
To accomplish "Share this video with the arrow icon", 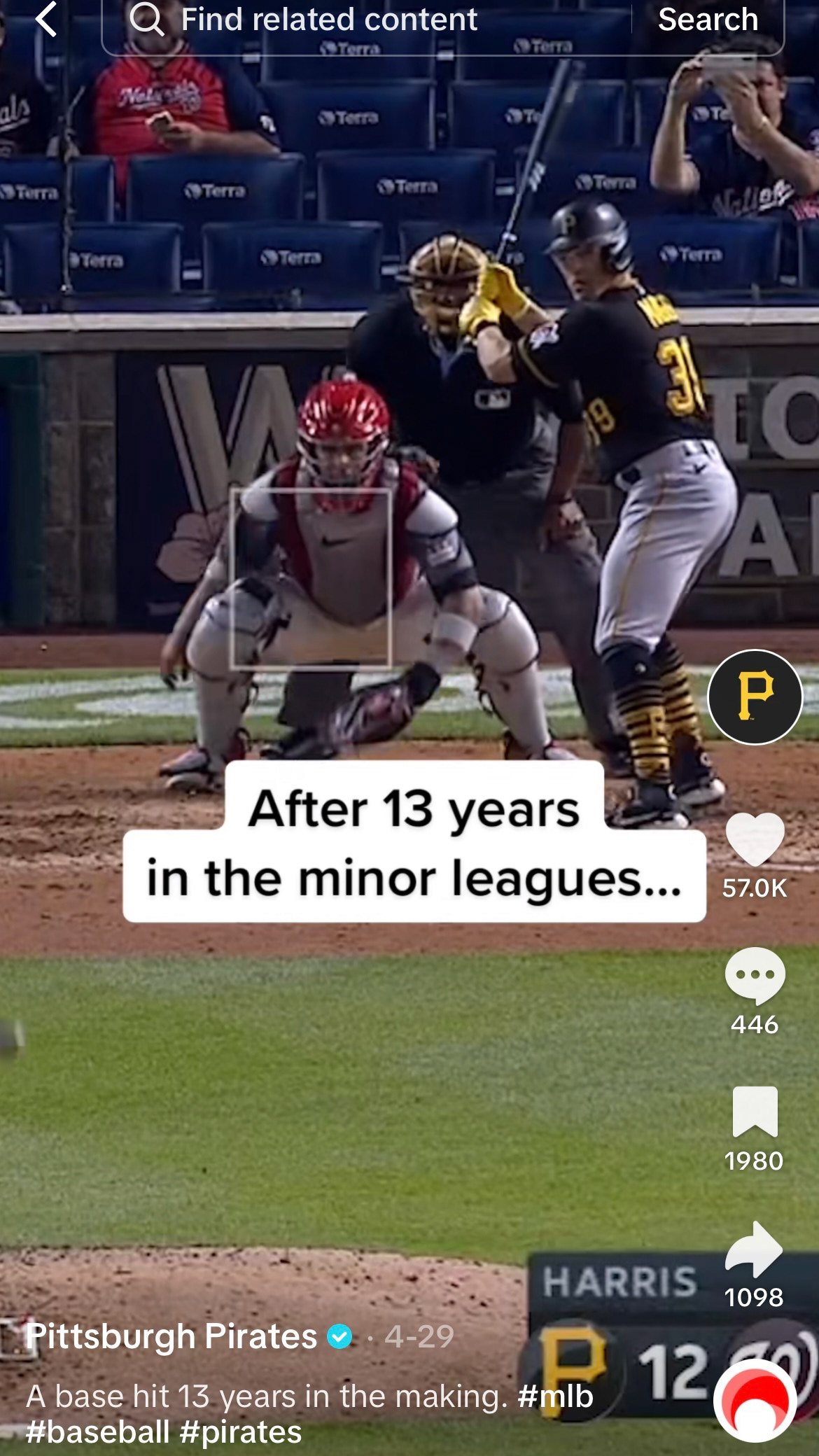I will [x=754, y=1249].
